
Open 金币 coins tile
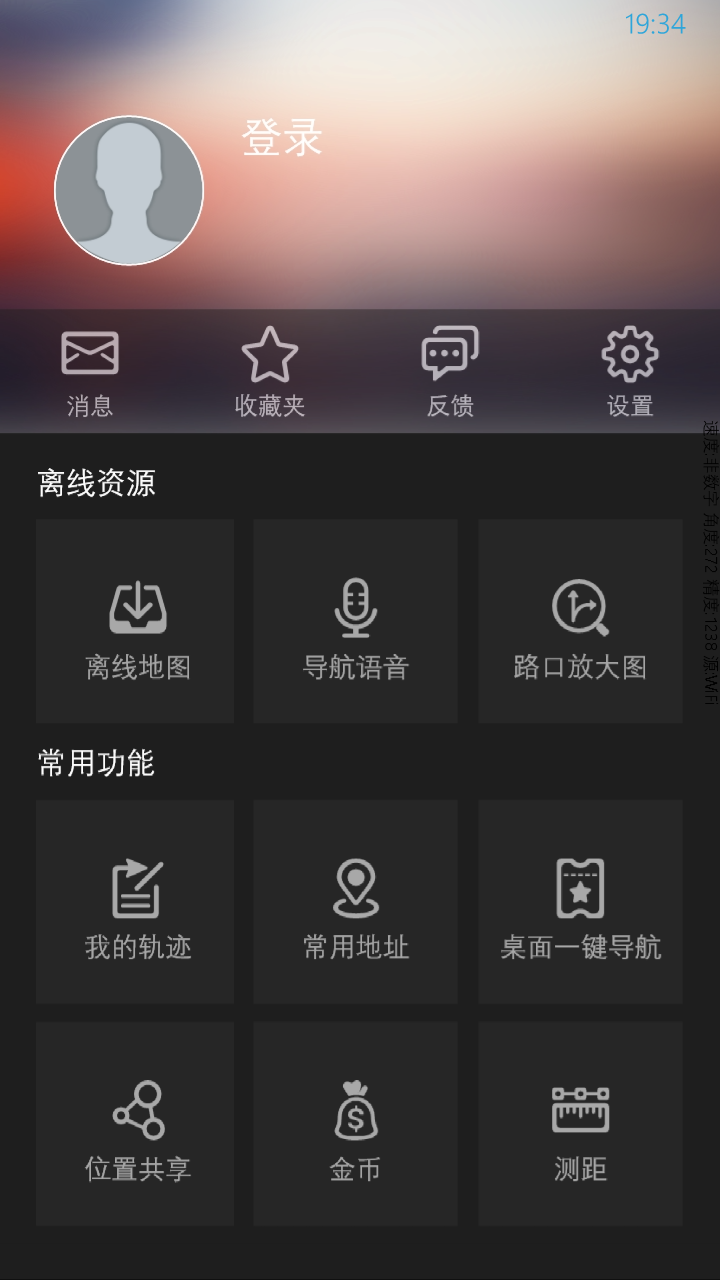tap(356, 1124)
